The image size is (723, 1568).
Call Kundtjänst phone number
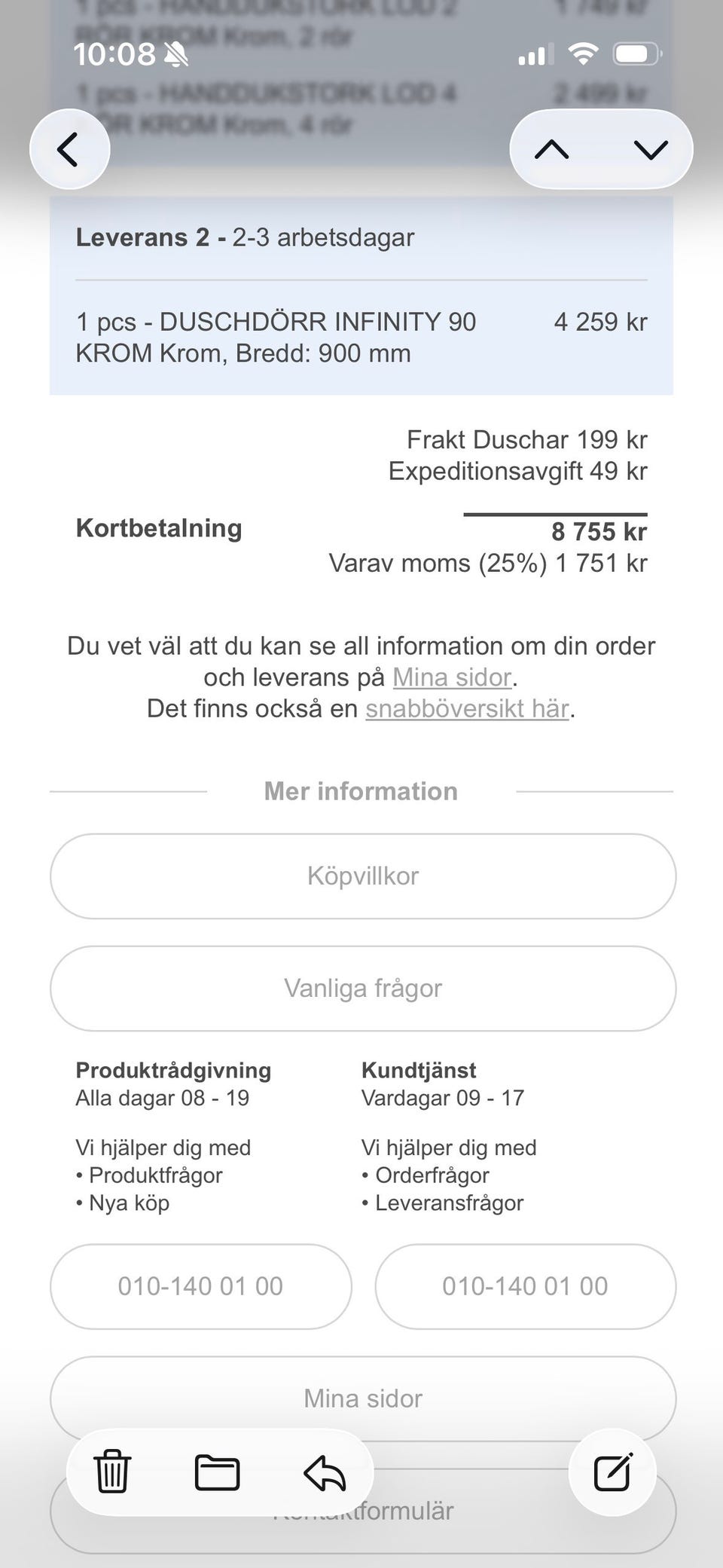tap(525, 1286)
